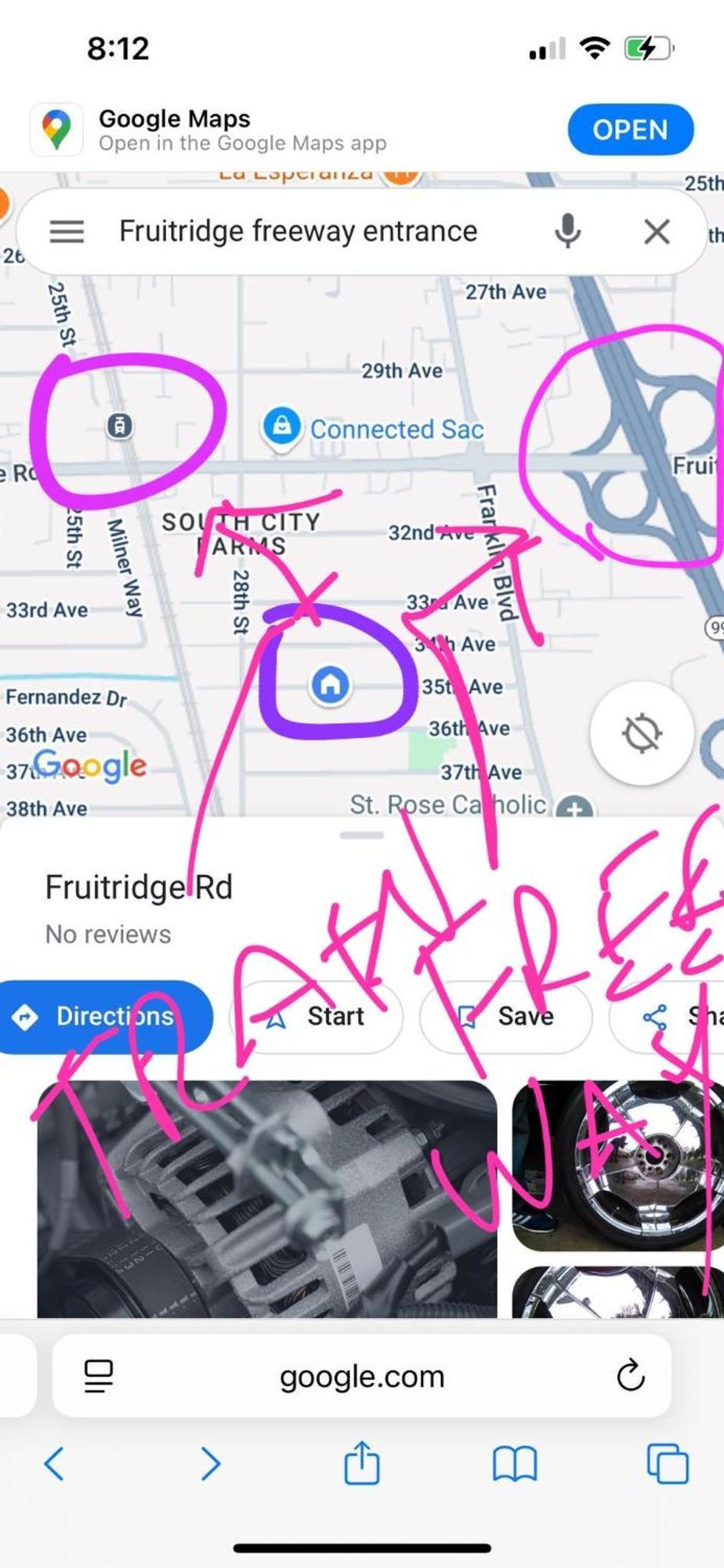Tap the Start navigation button

click(x=317, y=1016)
